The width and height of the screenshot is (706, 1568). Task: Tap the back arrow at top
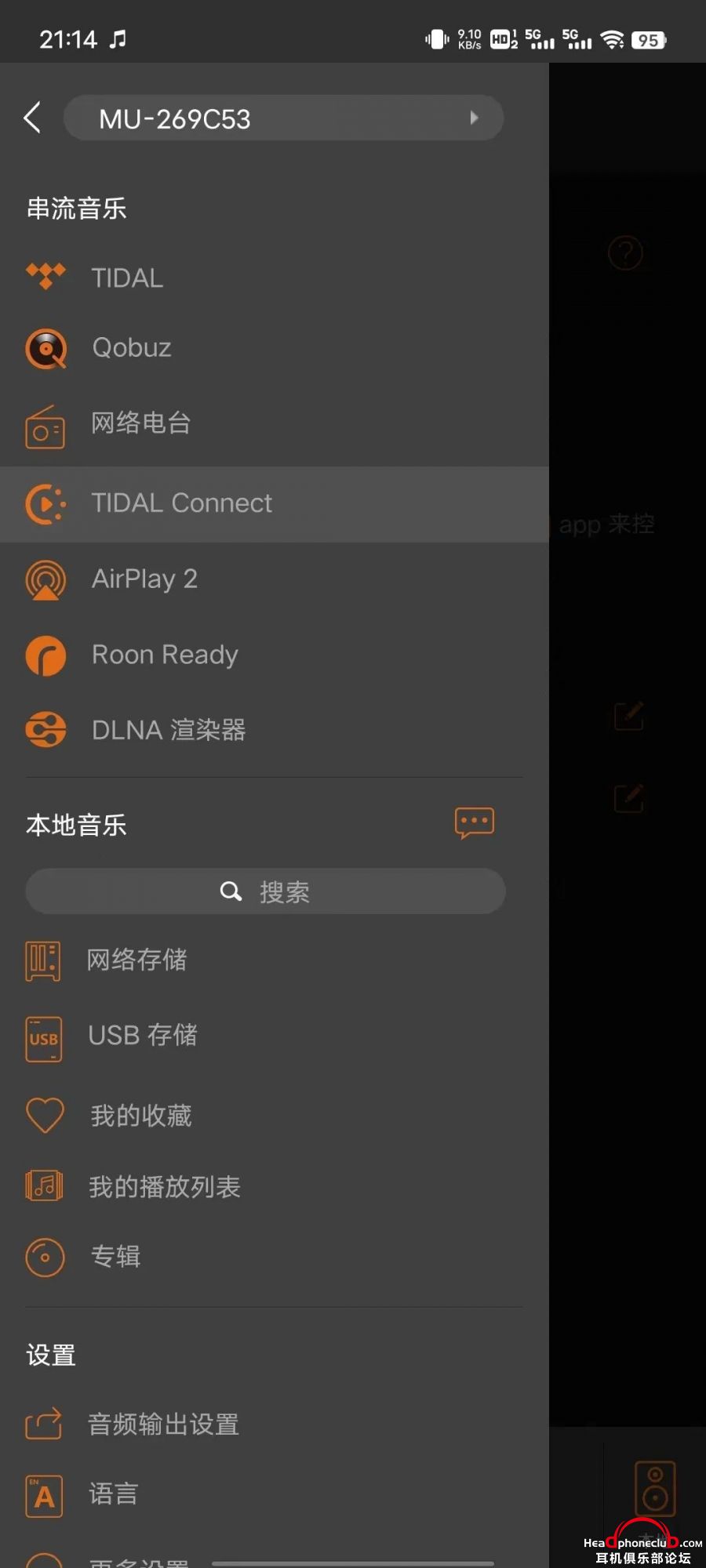coord(32,118)
